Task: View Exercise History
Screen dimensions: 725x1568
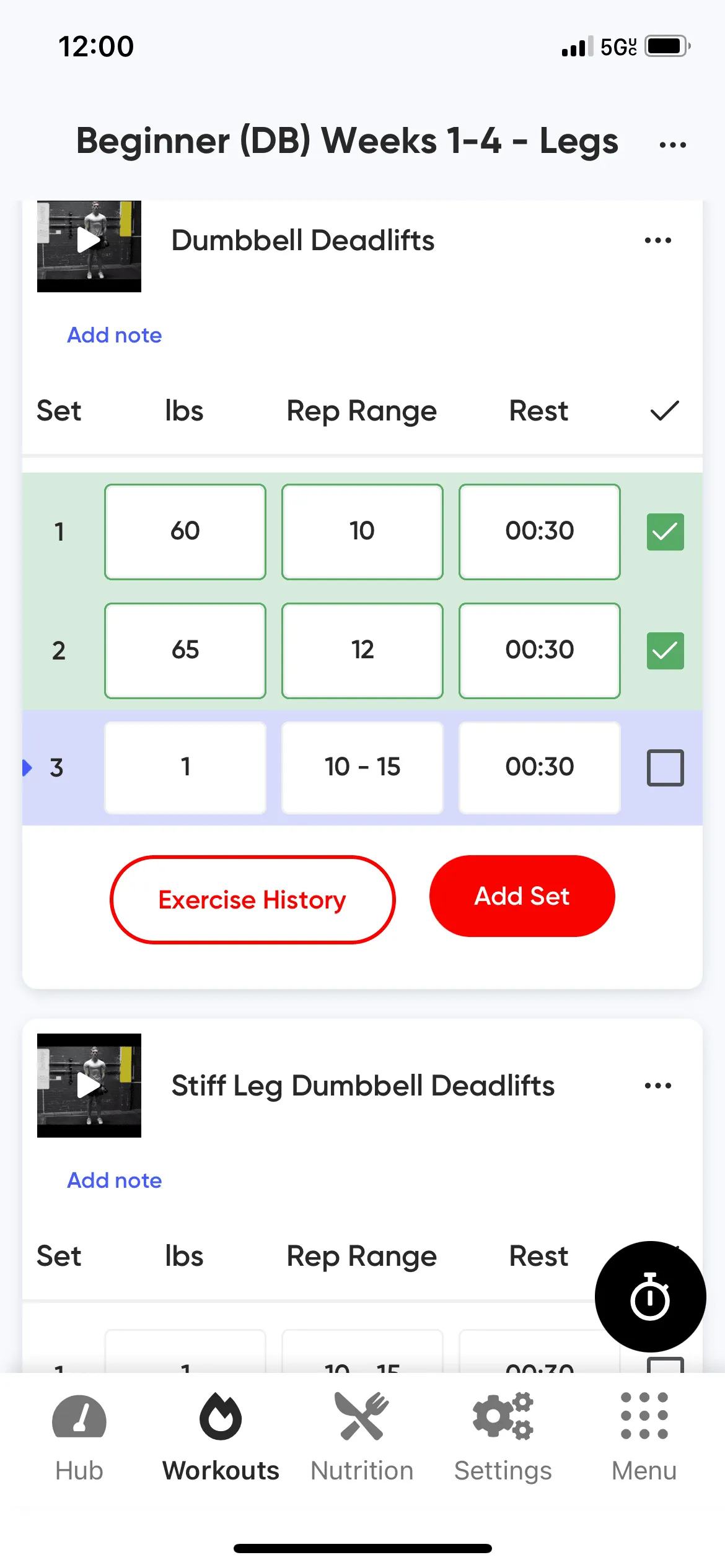Action: tap(252, 899)
